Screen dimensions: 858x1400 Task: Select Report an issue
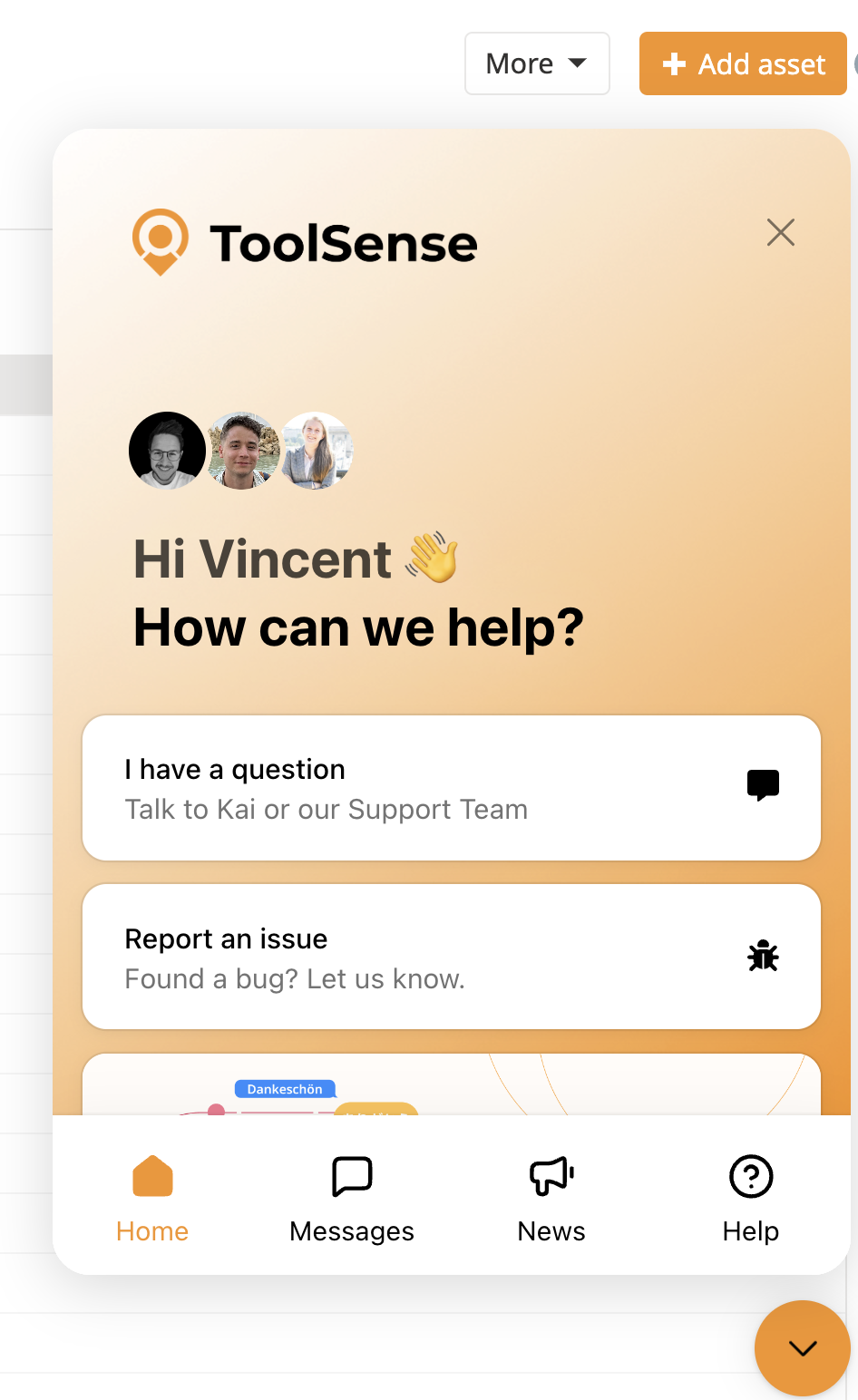point(452,957)
